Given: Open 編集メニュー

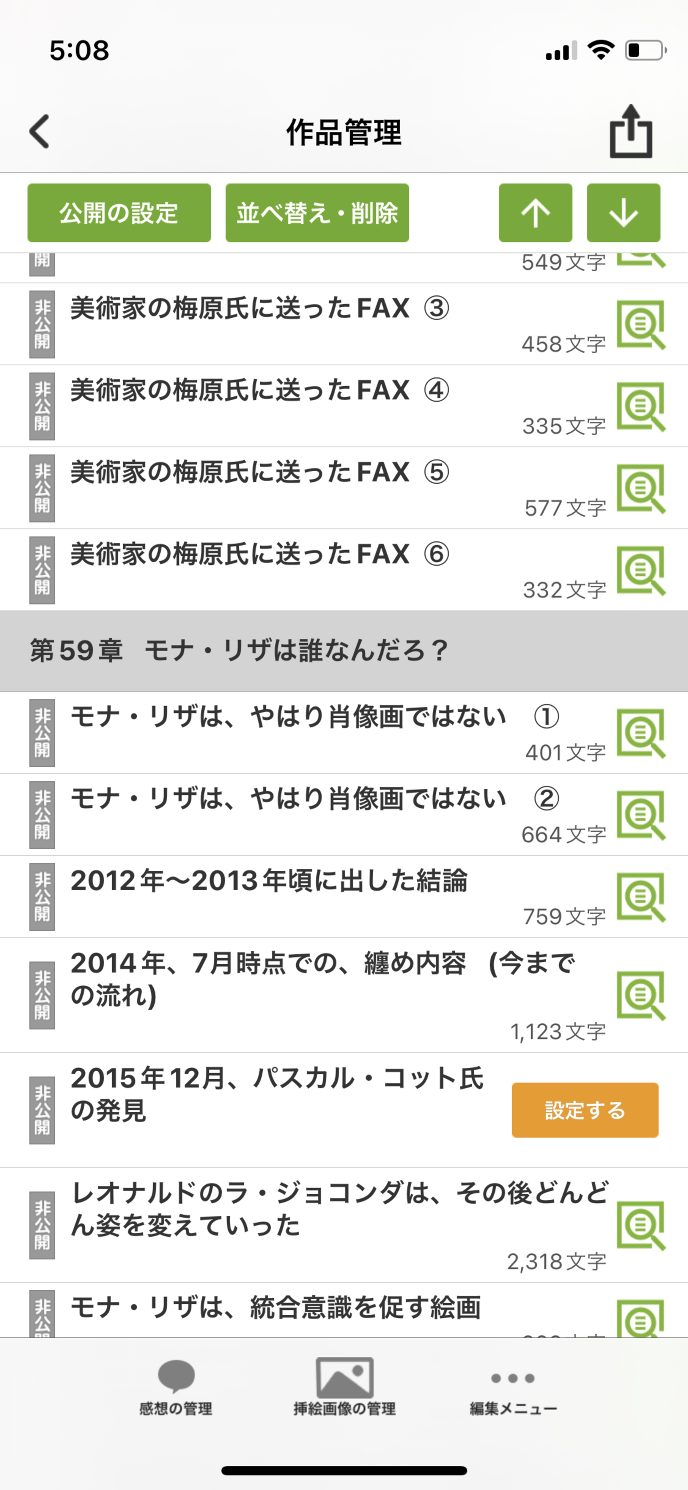Looking at the screenshot, I should click(513, 1389).
